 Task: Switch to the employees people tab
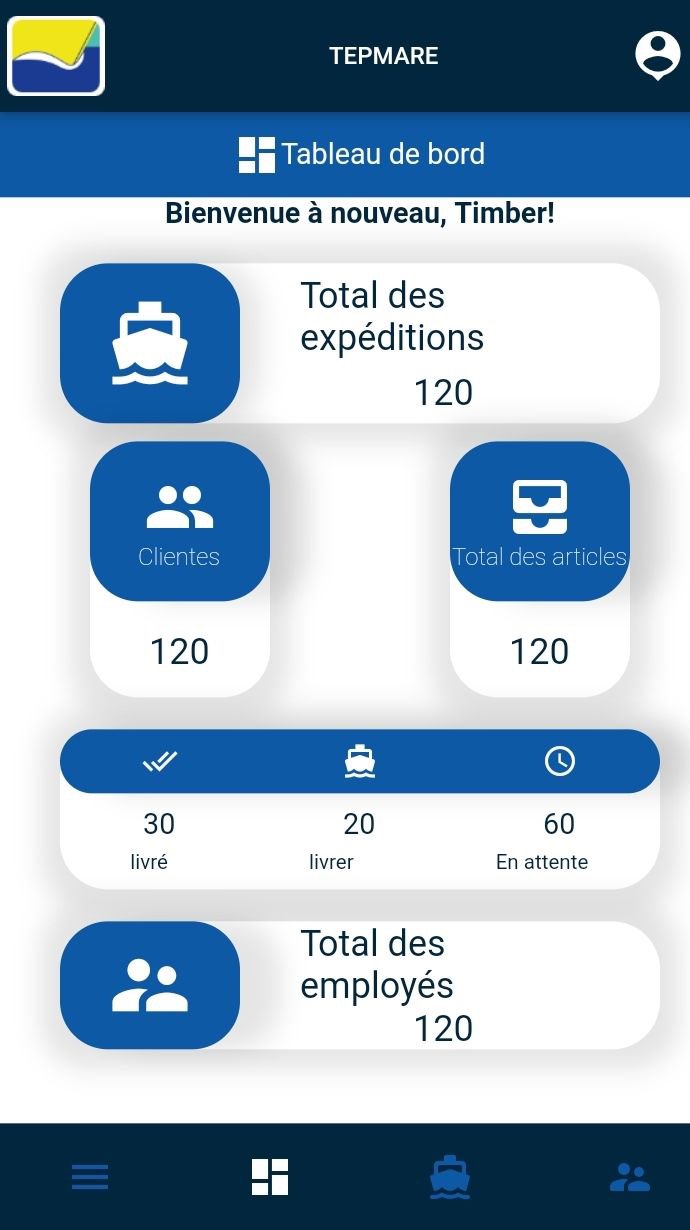[630, 1177]
